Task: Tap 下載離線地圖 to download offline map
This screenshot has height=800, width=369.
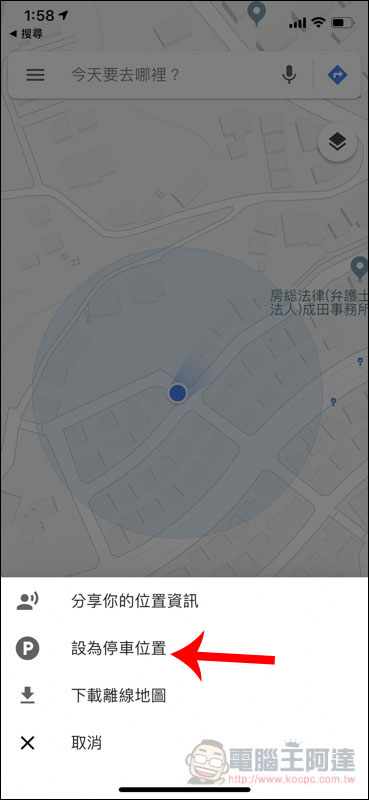Action: point(184,695)
